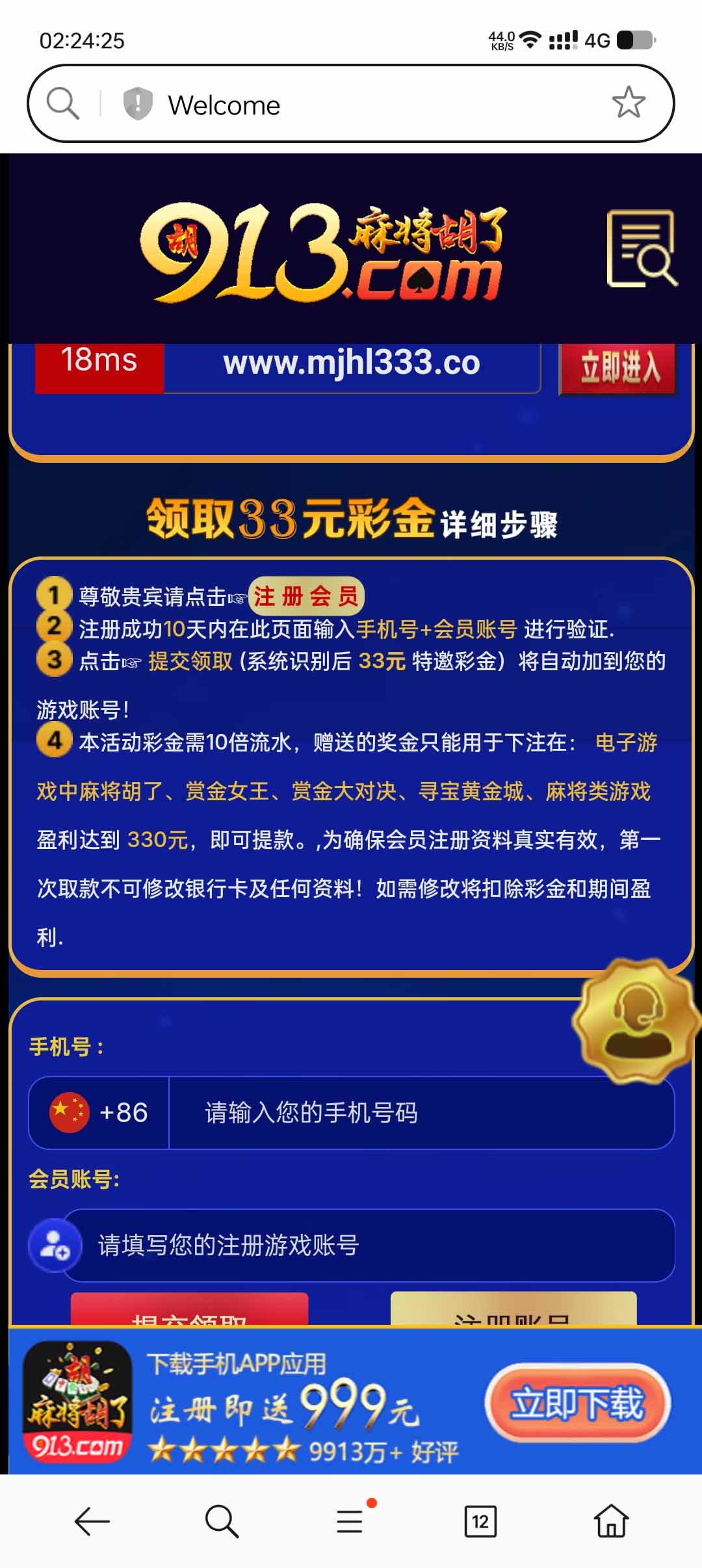
Task: Open the browser menu
Action: click(351, 1520)
